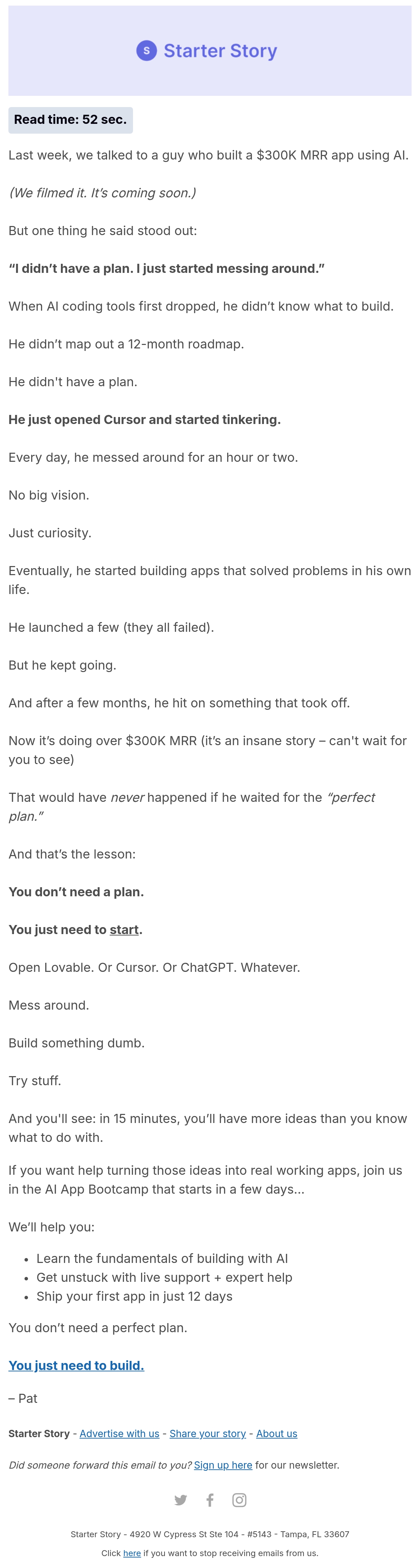Open the Share your story link

pos(208,1433)
